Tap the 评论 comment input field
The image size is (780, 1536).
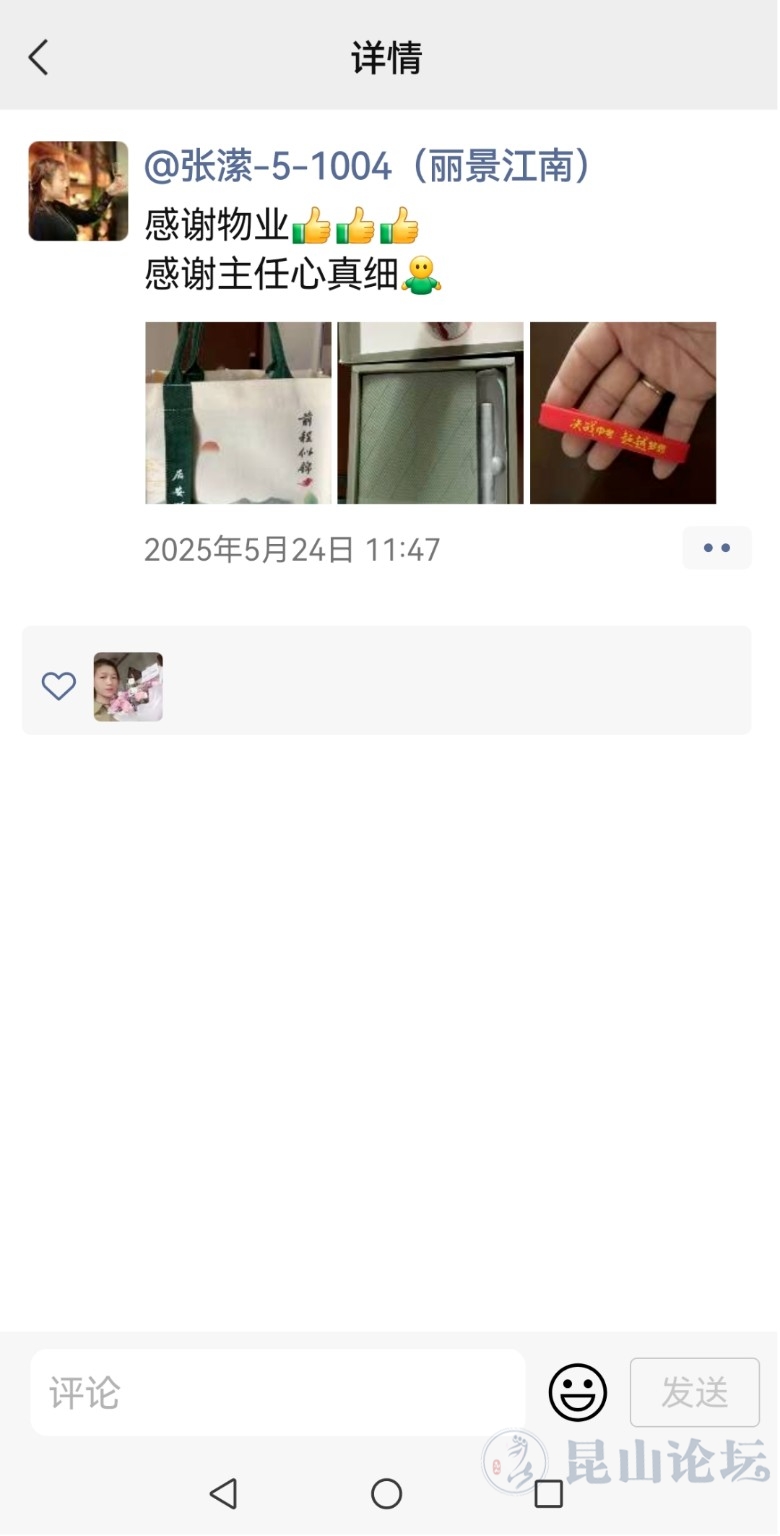pyautogui.click(x=277, y=1392)
